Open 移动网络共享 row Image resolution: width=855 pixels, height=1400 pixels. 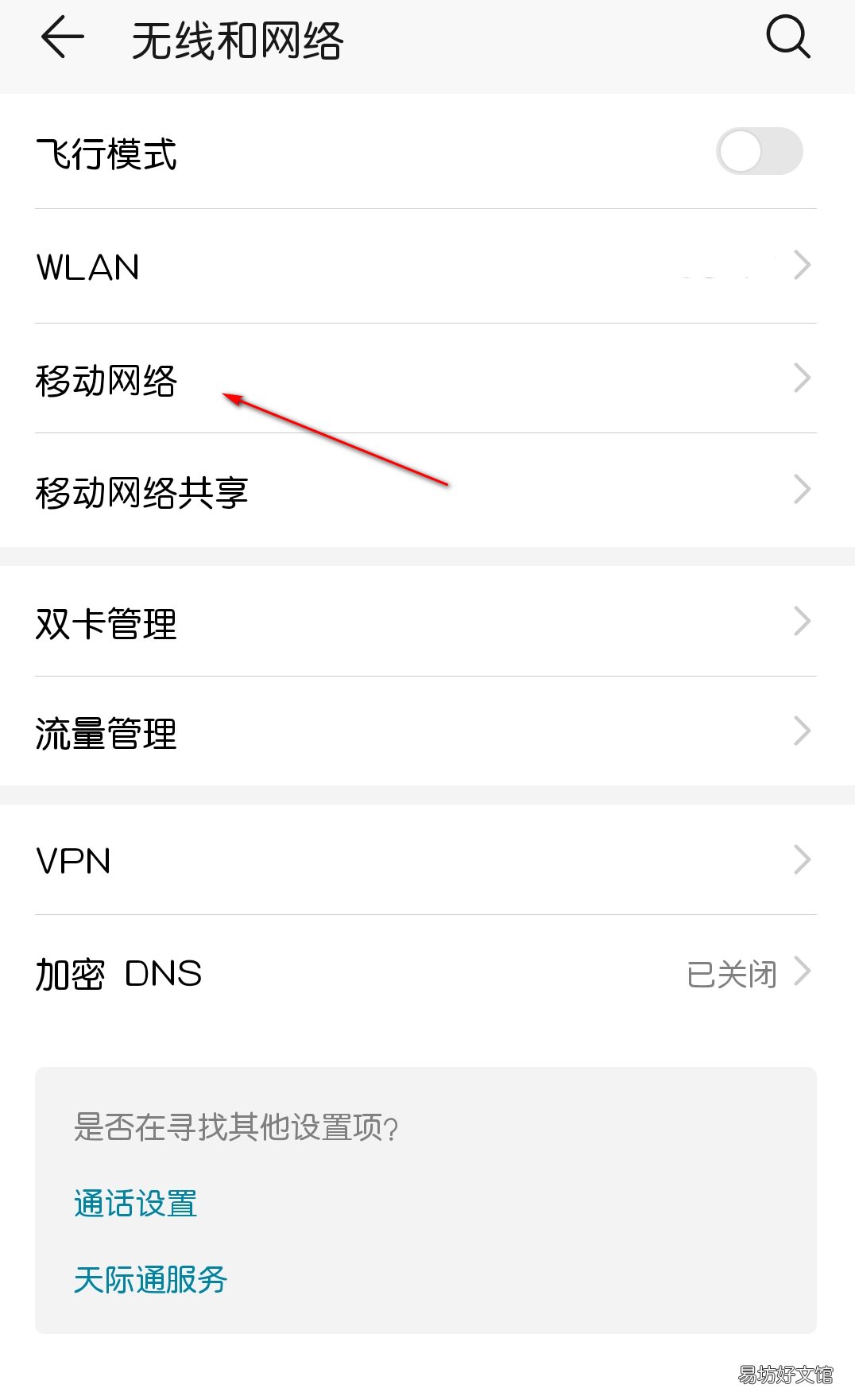click(427, 491)
